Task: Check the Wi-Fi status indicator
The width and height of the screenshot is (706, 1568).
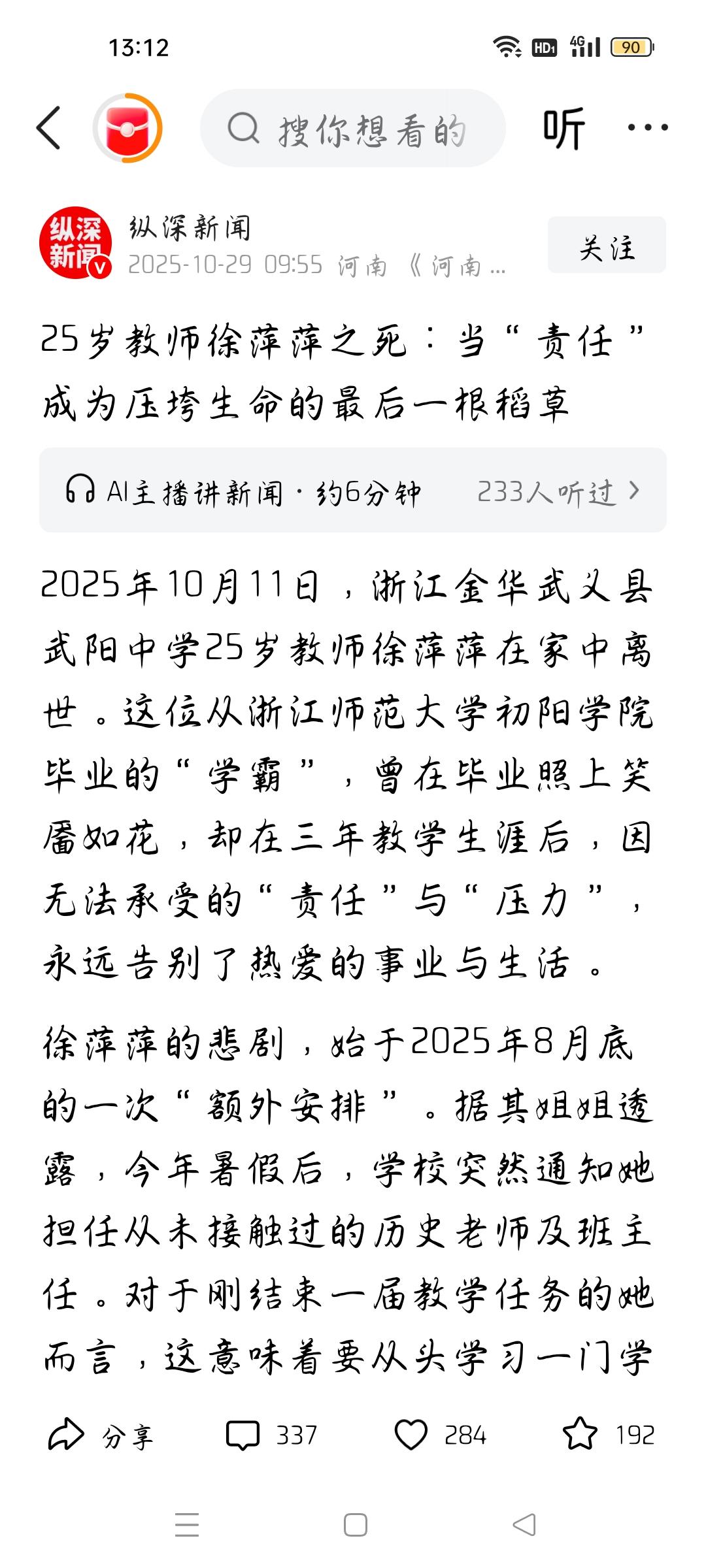Action: pos(507,44)
